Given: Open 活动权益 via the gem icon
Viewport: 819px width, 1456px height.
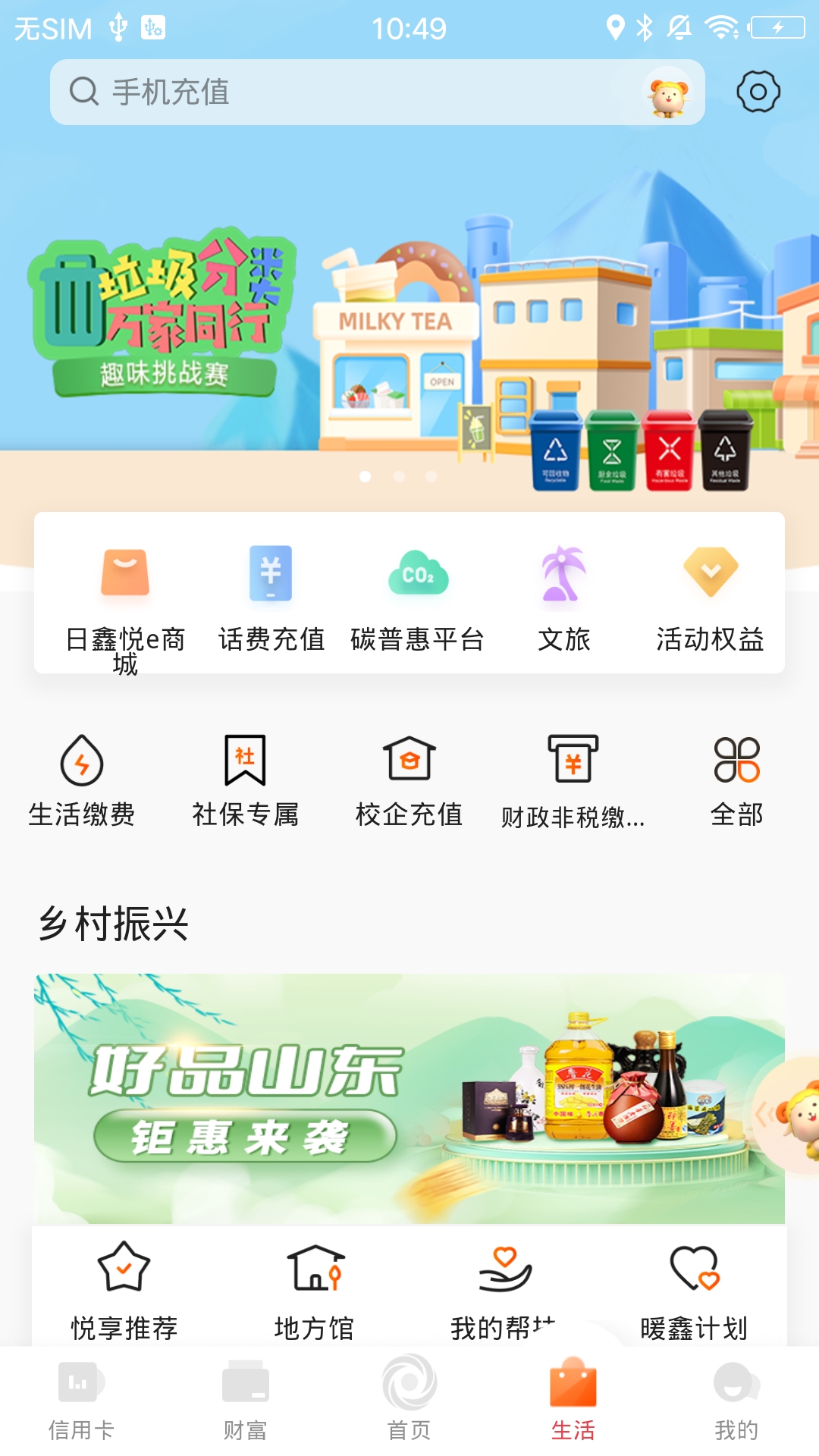Looking at the screenshot, I should (x=711, y=575).
